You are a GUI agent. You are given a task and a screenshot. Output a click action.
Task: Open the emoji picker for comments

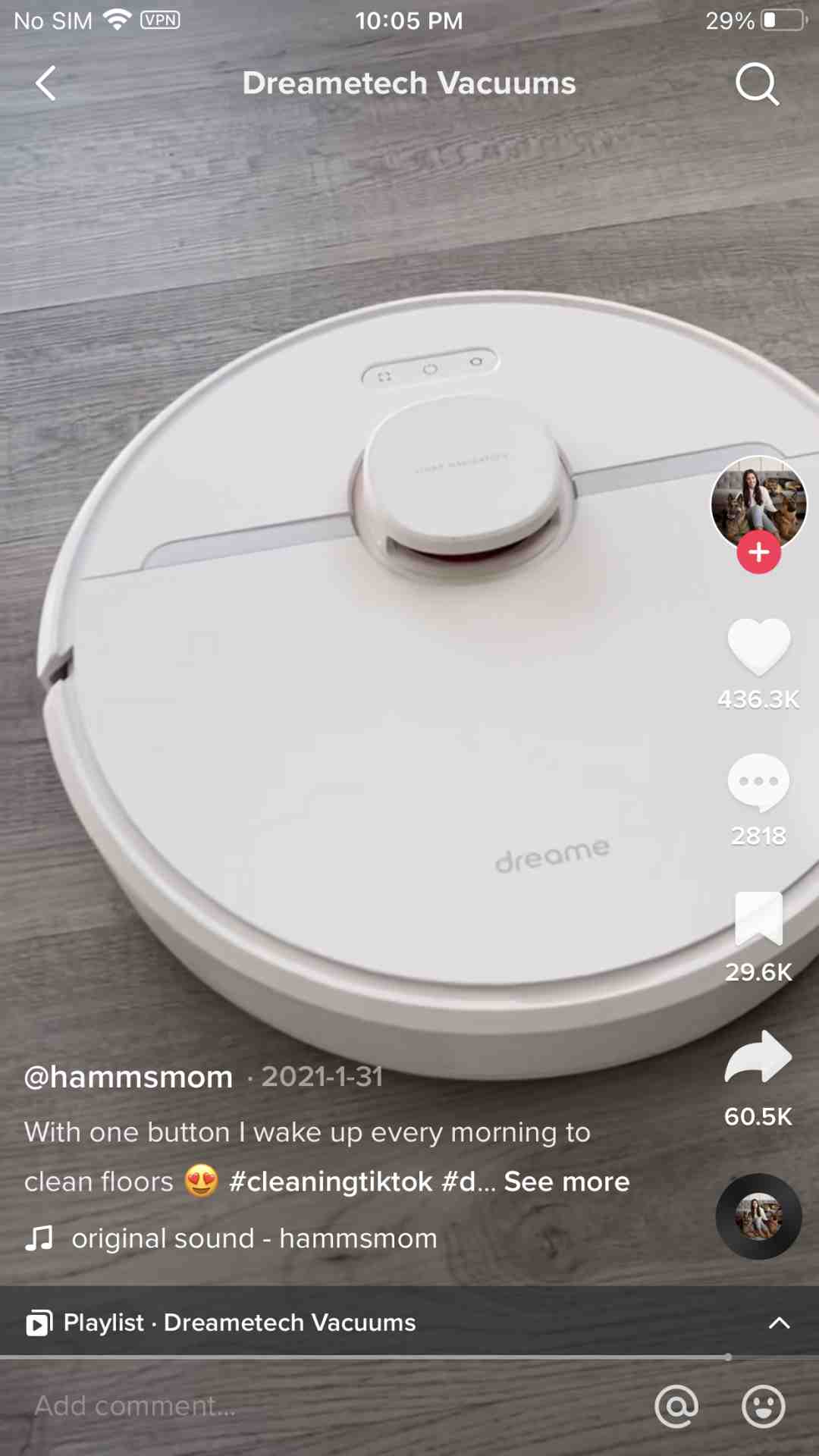(763, 1406)
